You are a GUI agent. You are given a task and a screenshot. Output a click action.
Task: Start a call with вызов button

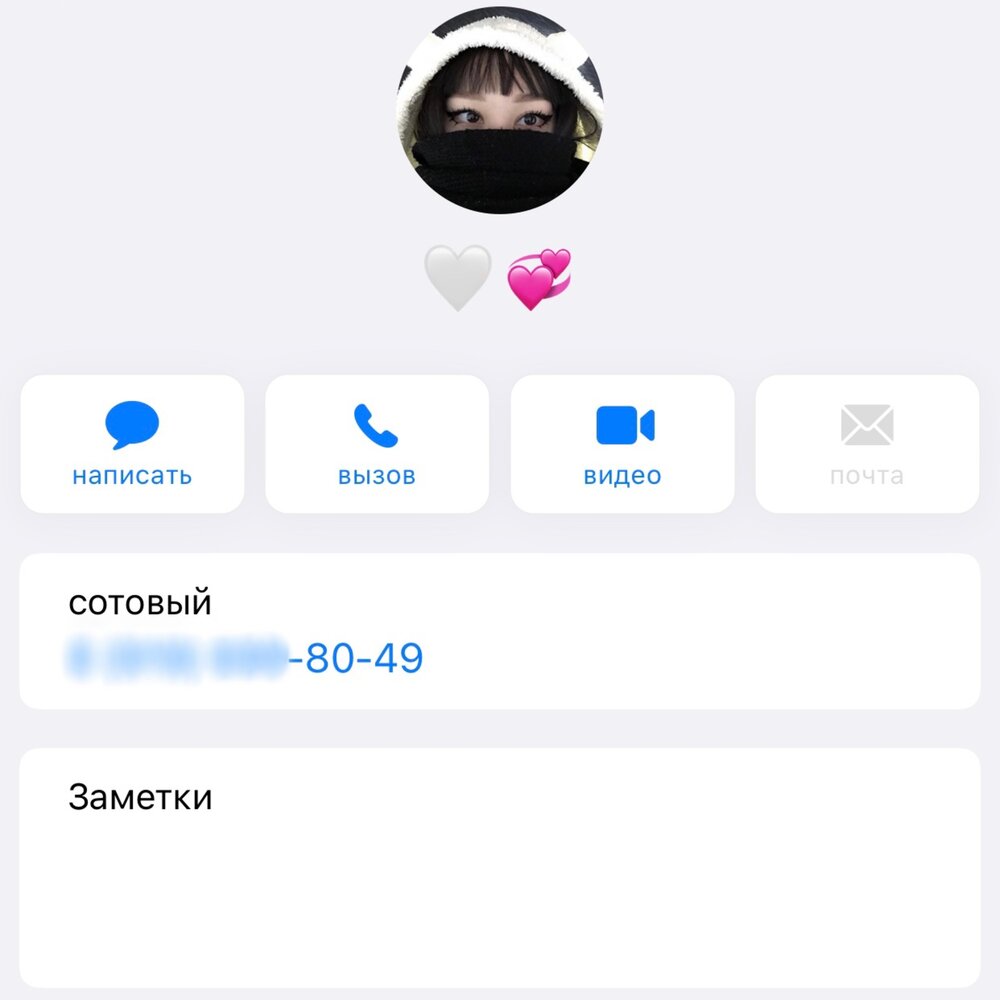tap(376, 444)
